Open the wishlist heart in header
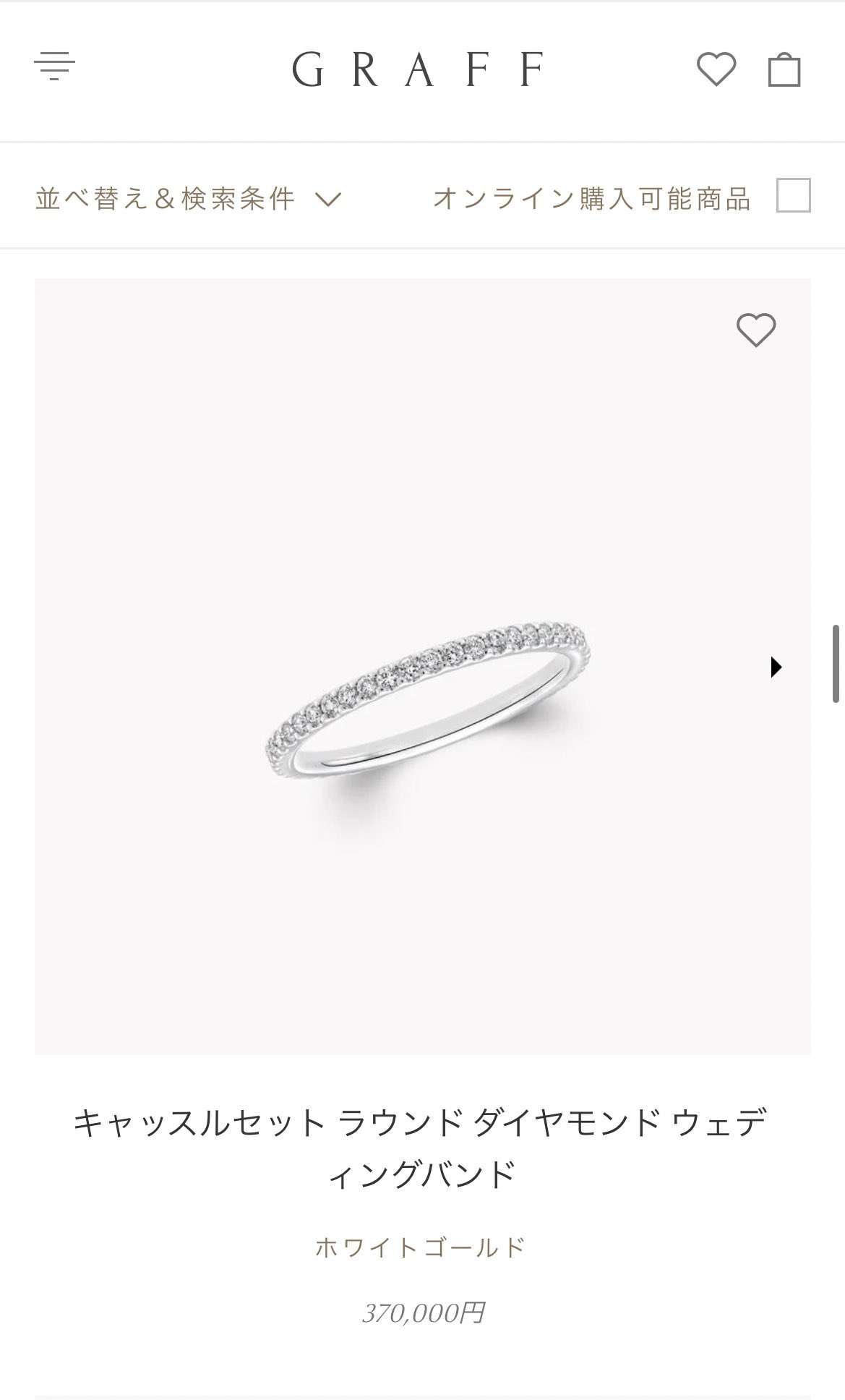845x1400 pixels. [x=716, y=69]
